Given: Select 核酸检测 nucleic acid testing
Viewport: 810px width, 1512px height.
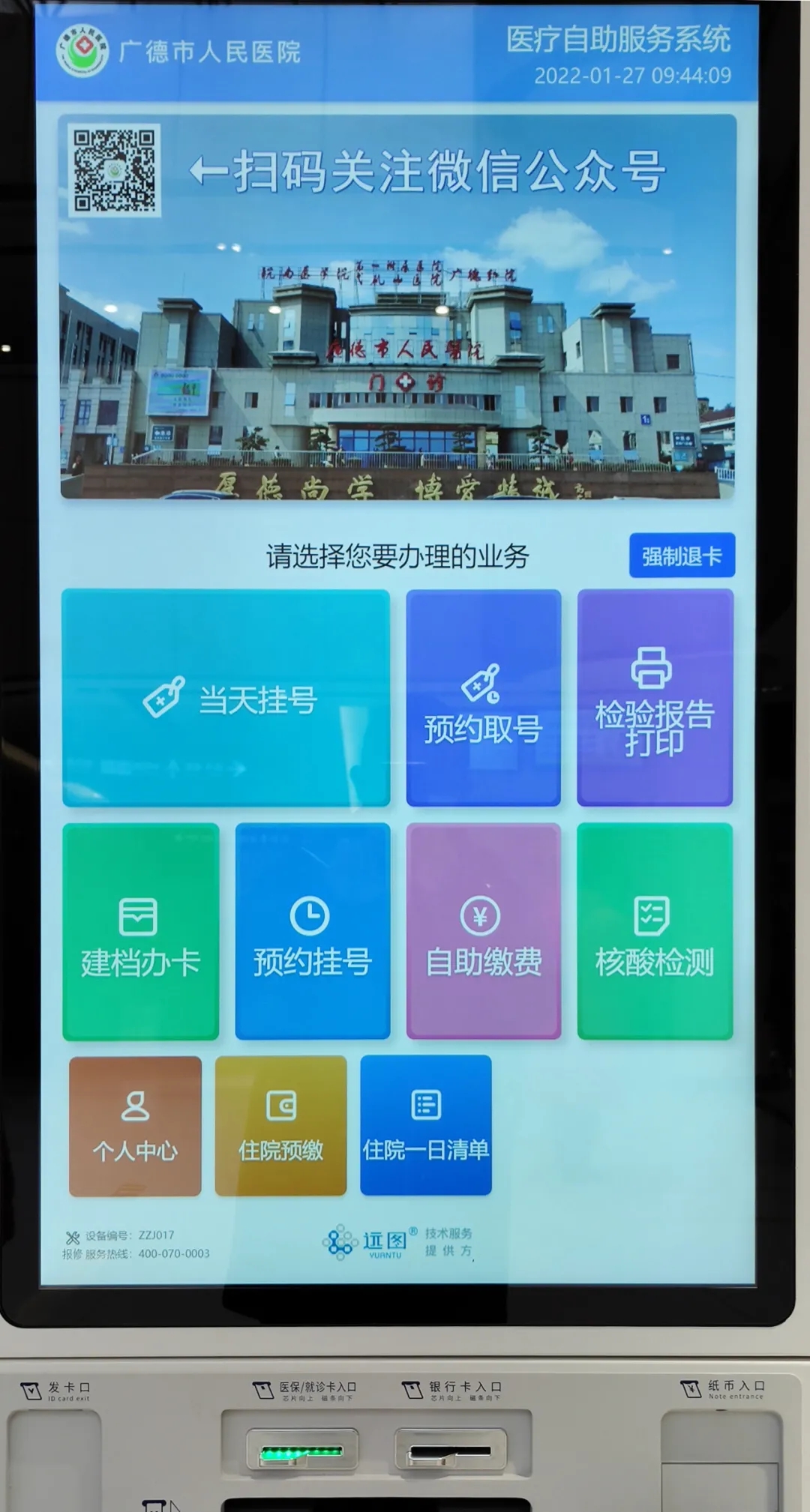Looking at the screenshot, I should (x=654, y=931).
